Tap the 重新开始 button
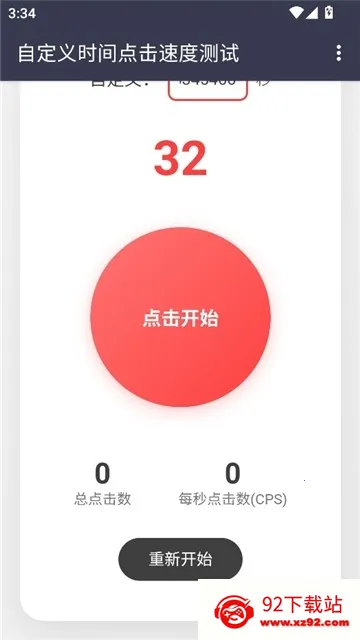The height and width of the screenshot is (640, 360). pos(180,559)
